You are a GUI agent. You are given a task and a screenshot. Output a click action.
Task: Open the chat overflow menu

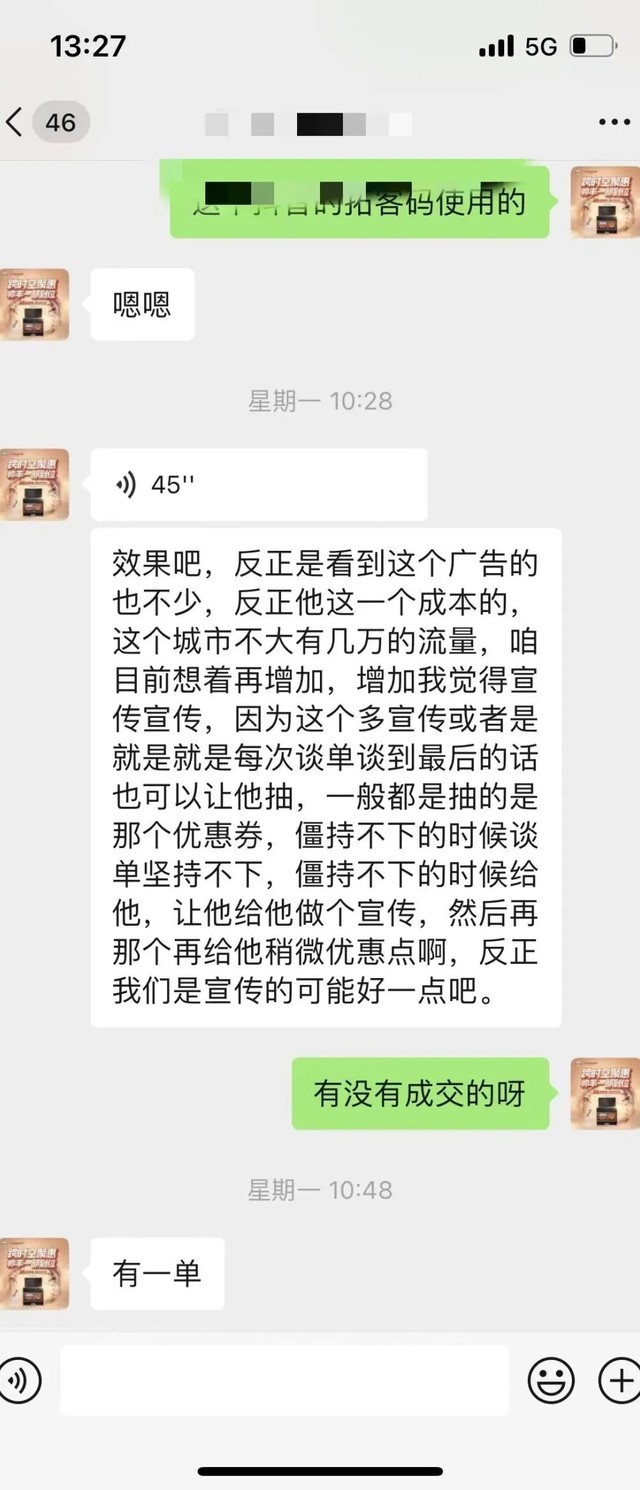click(x=613, y=122)
